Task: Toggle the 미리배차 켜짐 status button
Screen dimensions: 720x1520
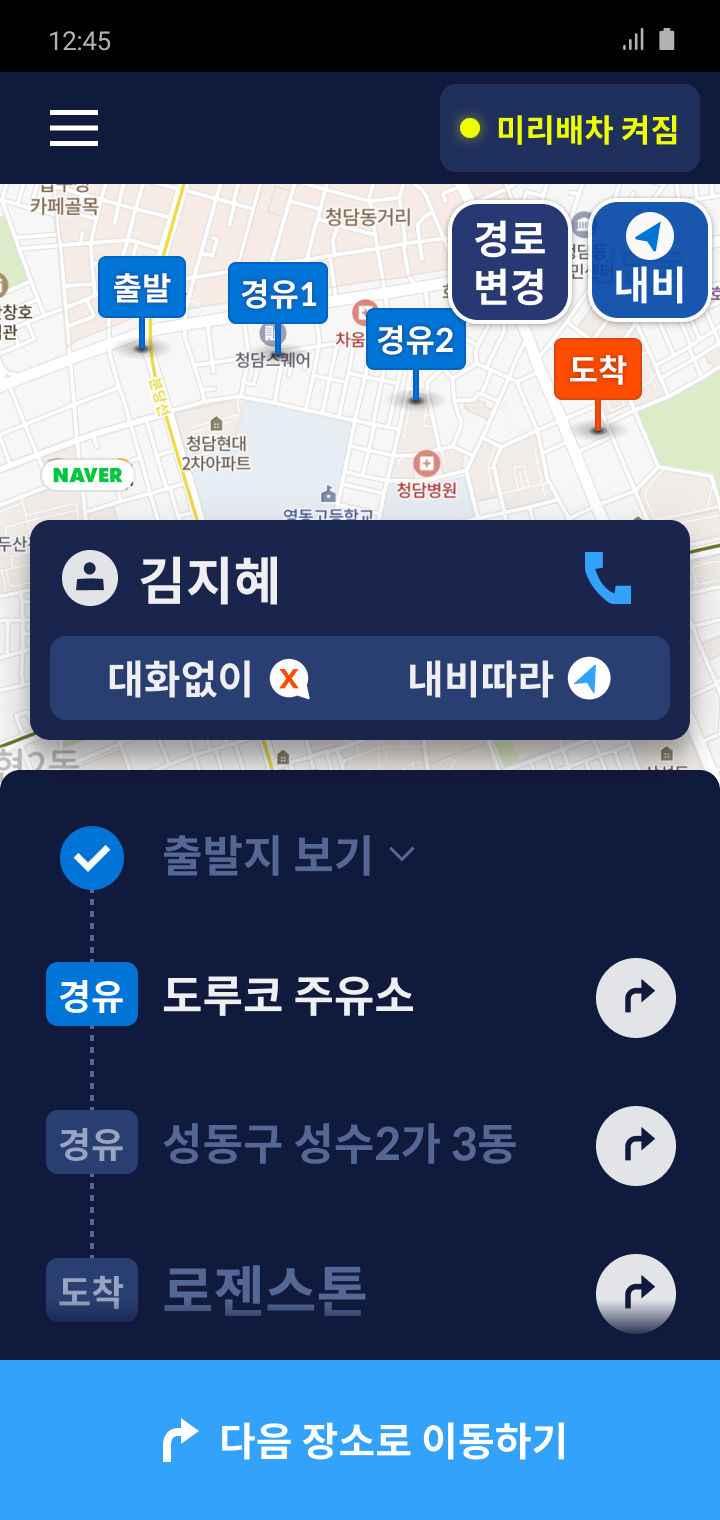Action: point(569,128)
